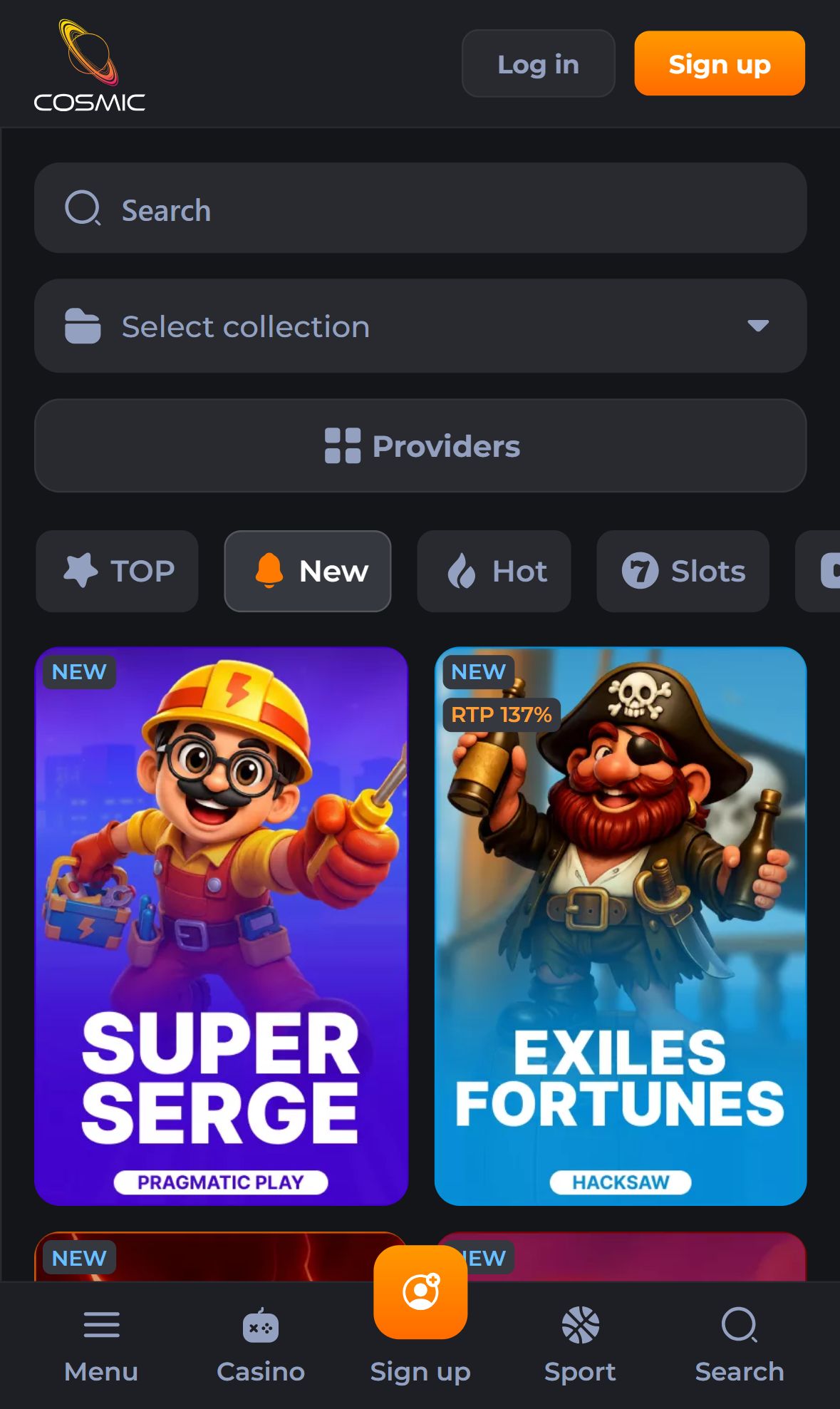The image size is (840, 1409).
Task: Open the Super Serge game card
Action: tap(221, 926)
